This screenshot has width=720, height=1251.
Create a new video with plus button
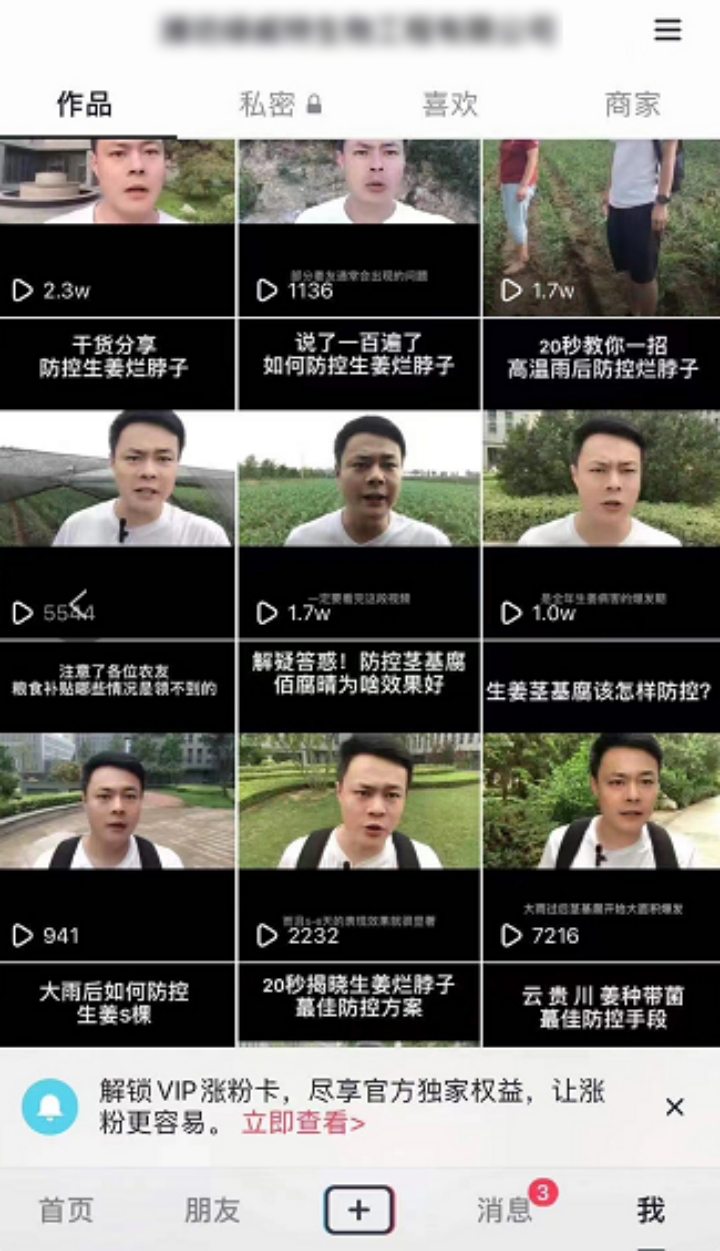click(x=359, y=1210)
